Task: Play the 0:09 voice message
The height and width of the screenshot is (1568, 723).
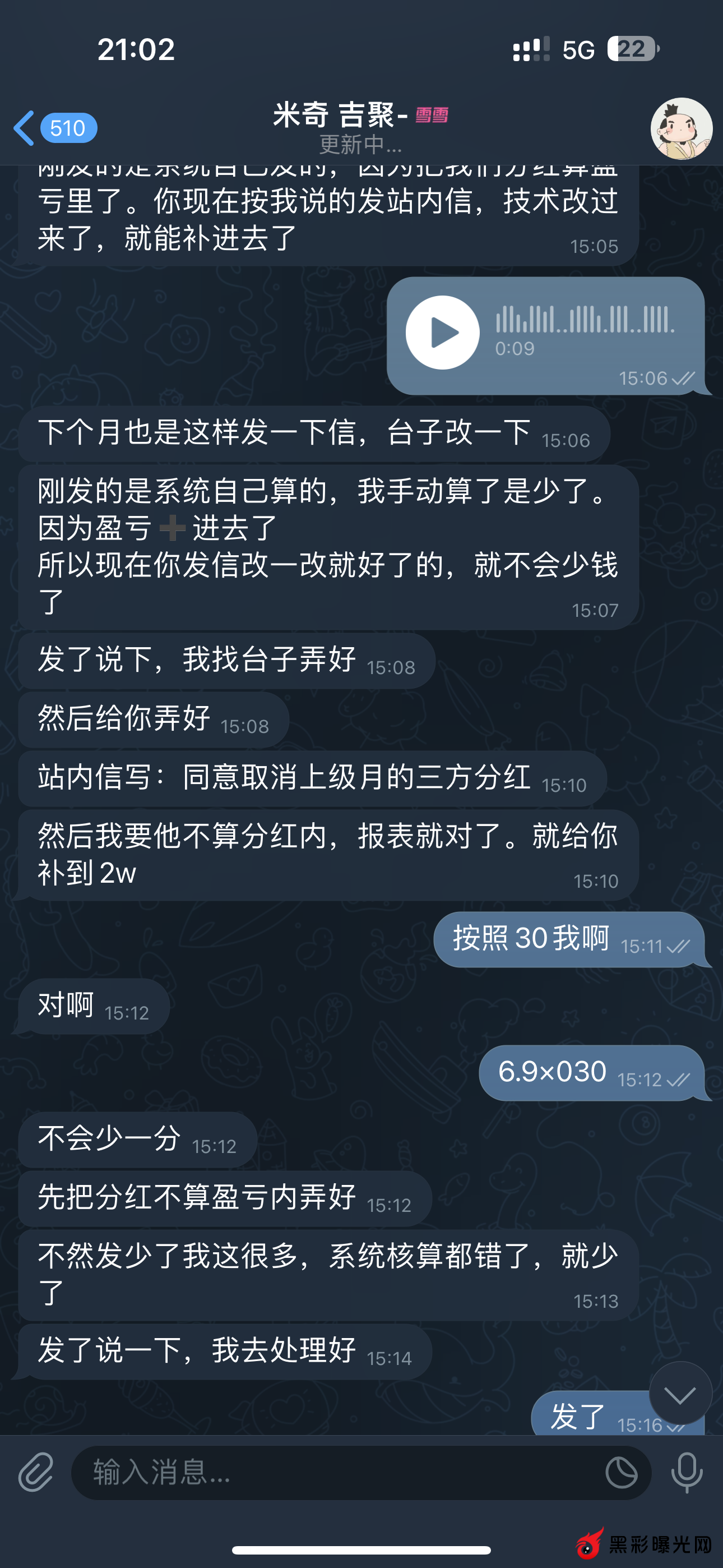Action: (442, 333)
